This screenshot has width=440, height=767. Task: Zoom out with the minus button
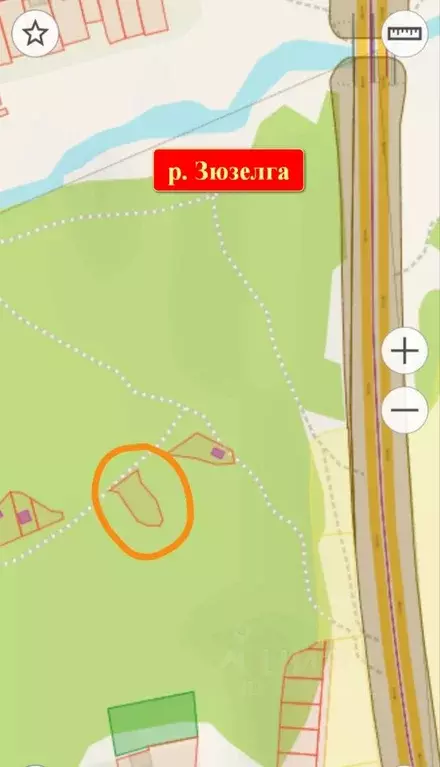tap(405, 410)
